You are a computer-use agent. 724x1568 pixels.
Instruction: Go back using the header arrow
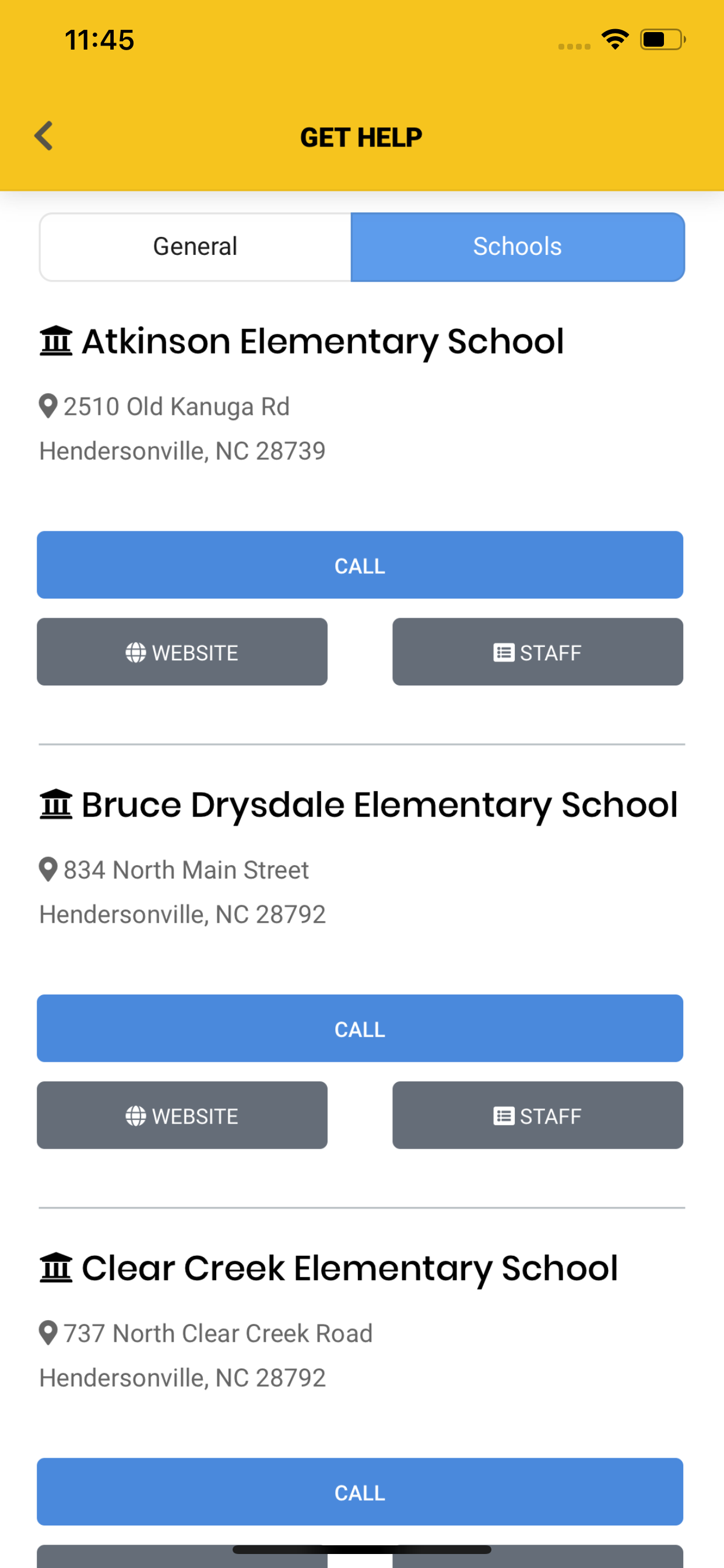(44, 136)
